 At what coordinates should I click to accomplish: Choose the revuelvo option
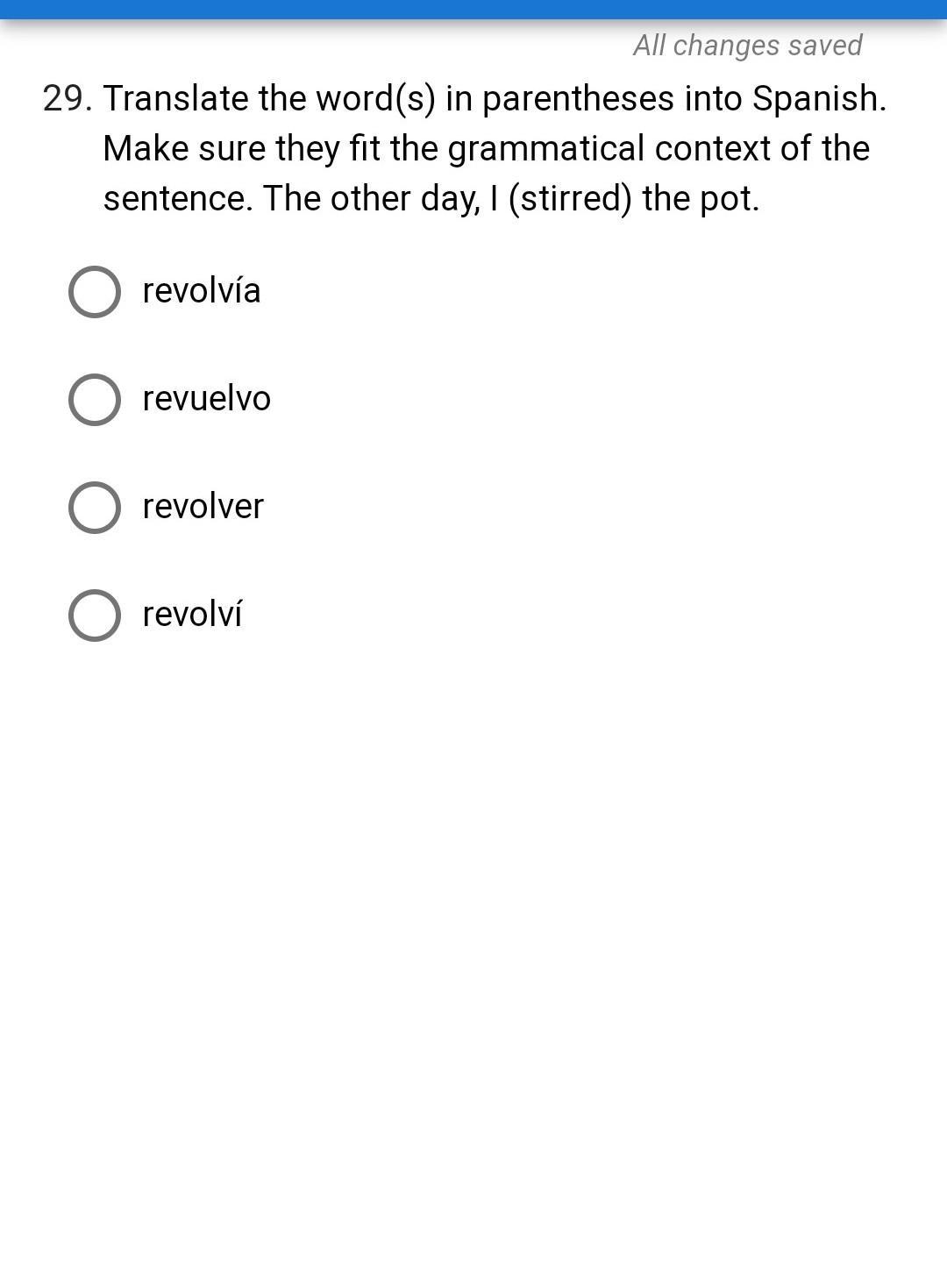95,400
